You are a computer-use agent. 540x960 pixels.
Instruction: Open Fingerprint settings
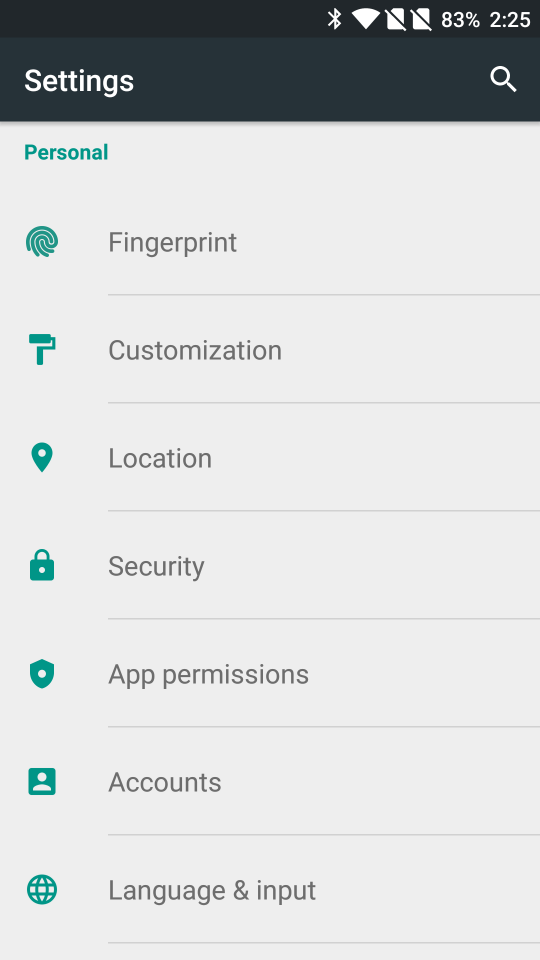click(270, 242)
